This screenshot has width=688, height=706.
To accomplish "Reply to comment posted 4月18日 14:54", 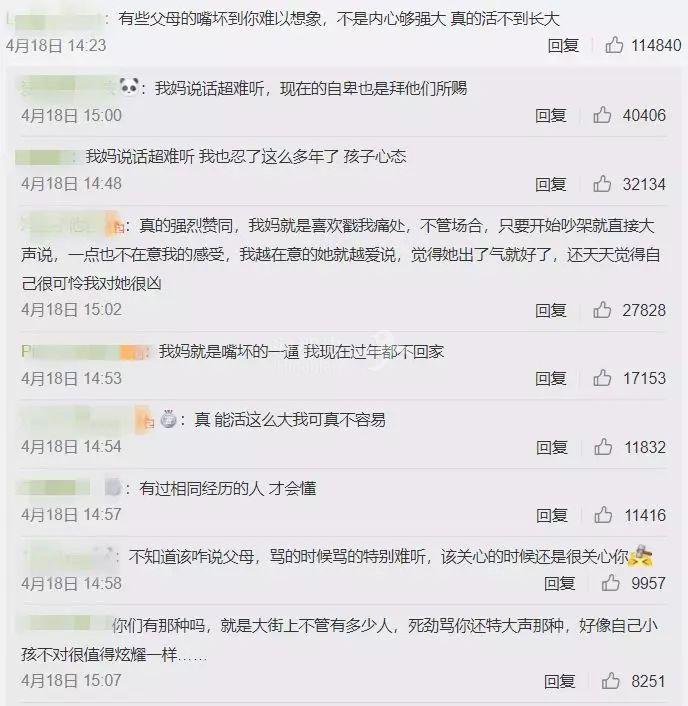I will click(x=551, y=447).
